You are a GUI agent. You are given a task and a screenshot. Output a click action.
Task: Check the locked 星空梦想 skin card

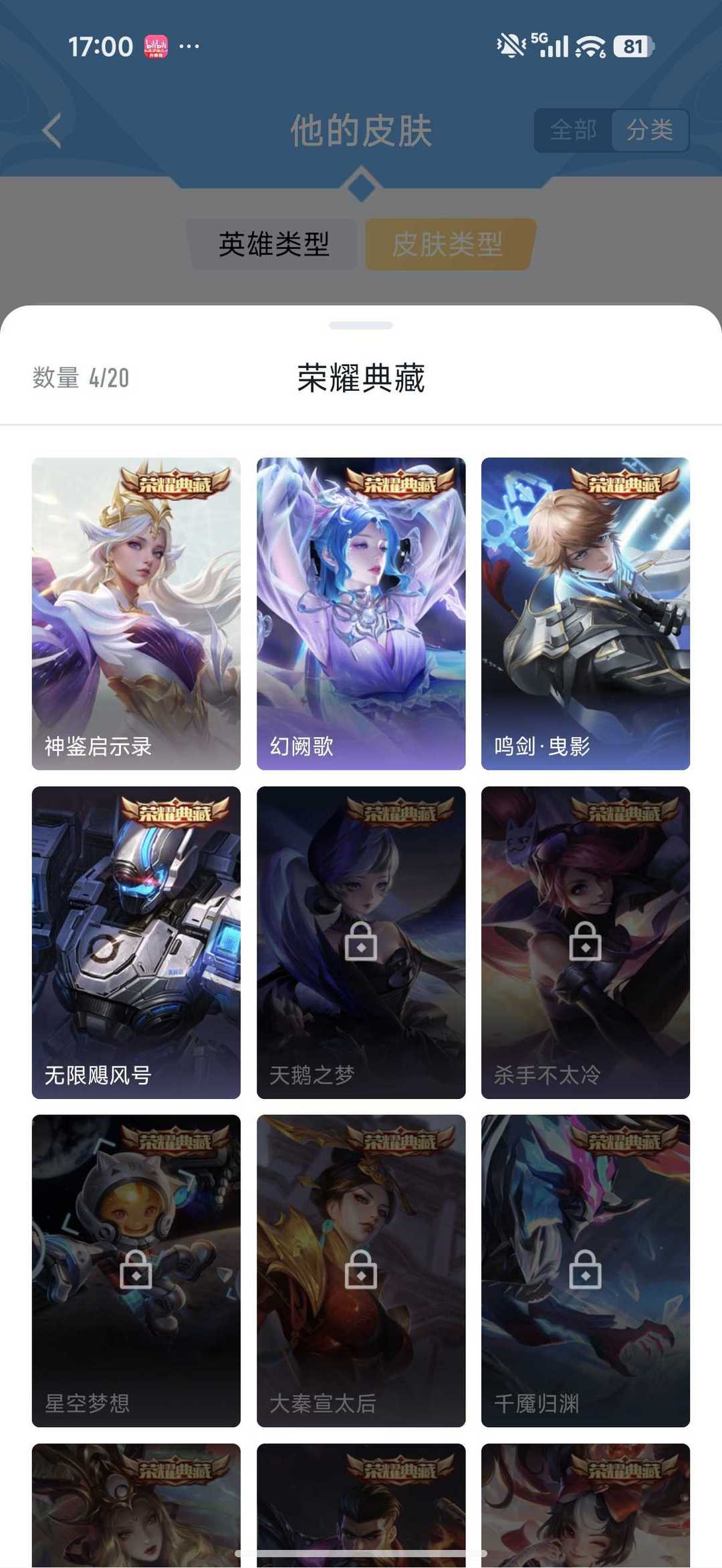tap(136, 1271)
